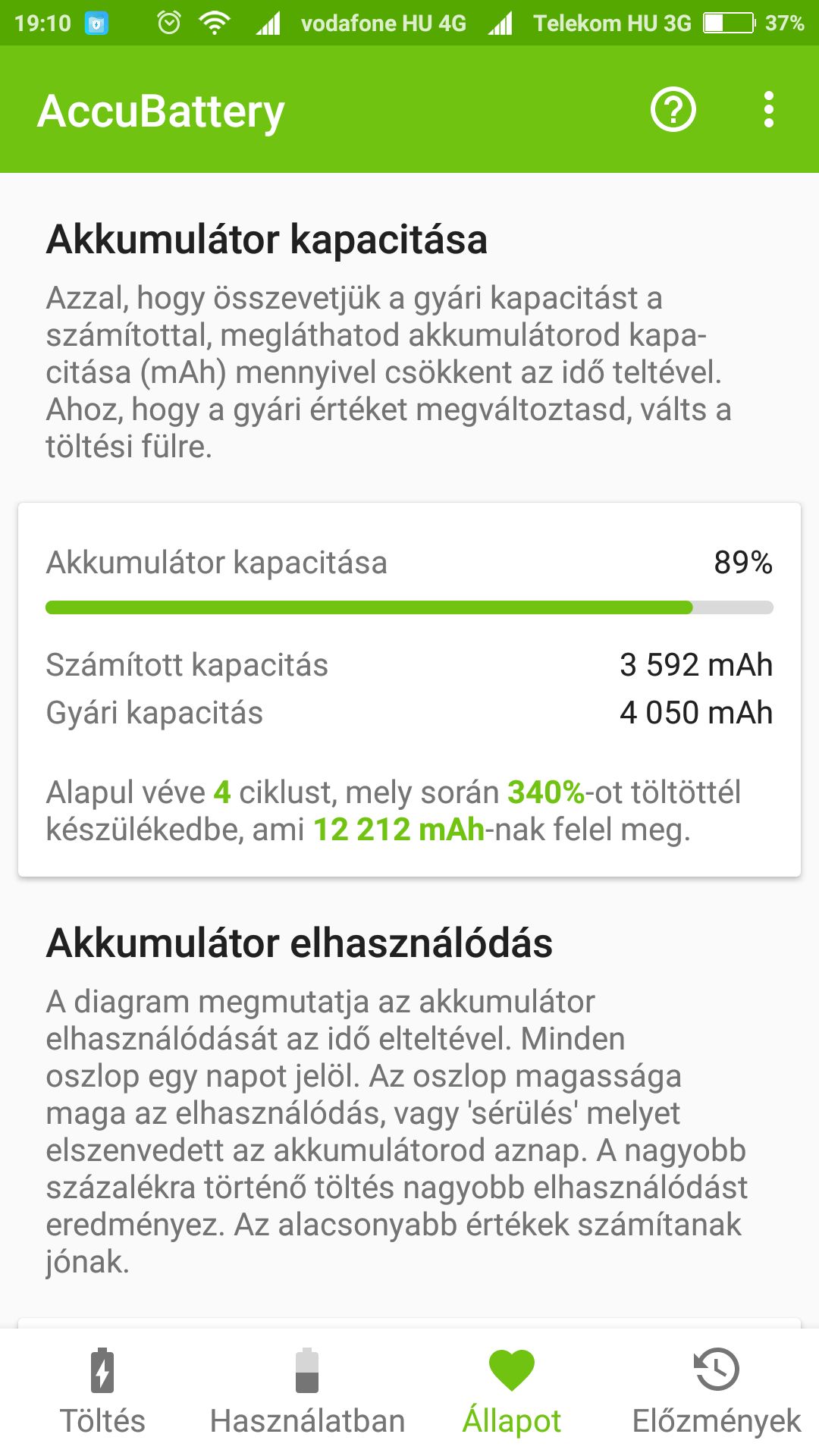The width and height of the screenshot is (819, 1456).
Task: Switch to the Töltés tab
Action: (x=102, y=1392)
